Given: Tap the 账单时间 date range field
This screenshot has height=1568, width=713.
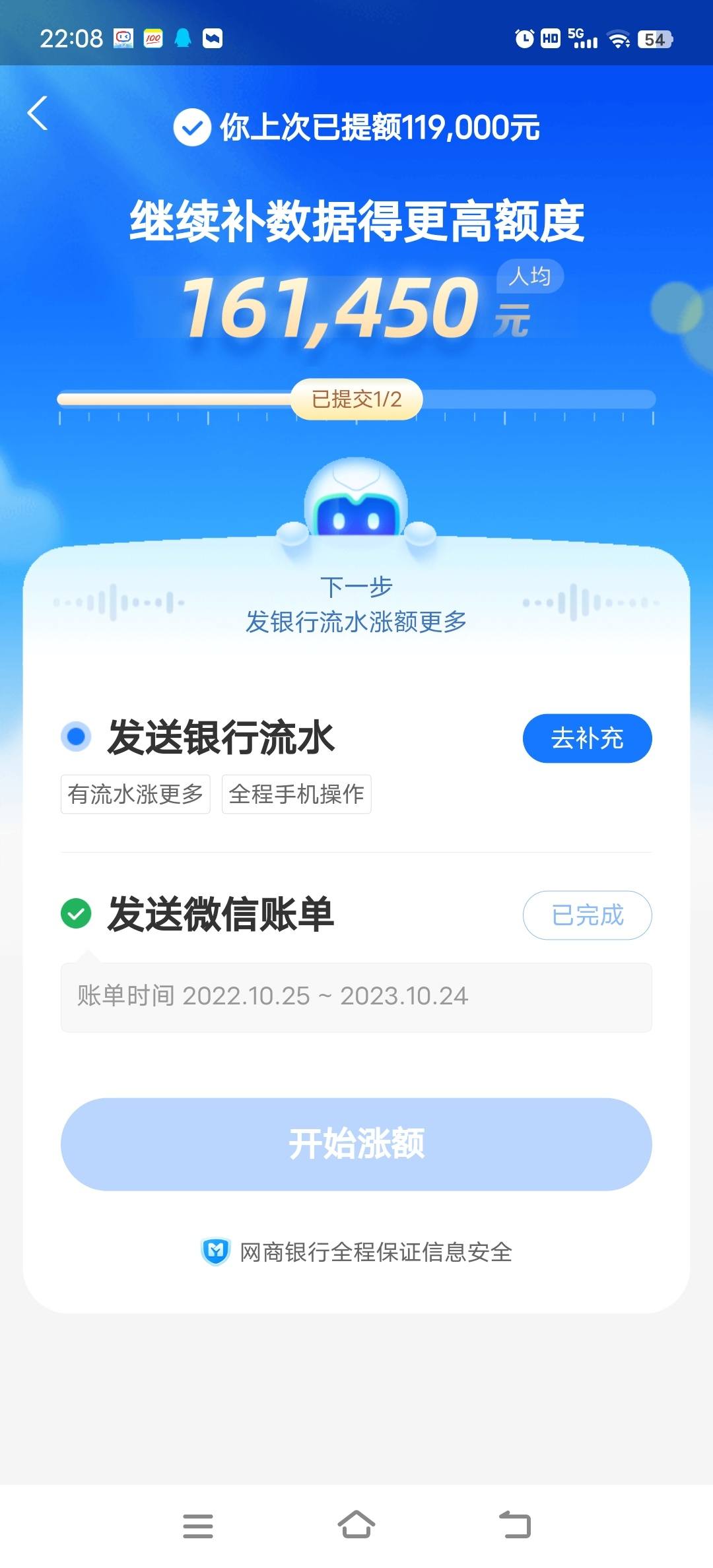Looking at the screenshot, I should pos(356,997).
